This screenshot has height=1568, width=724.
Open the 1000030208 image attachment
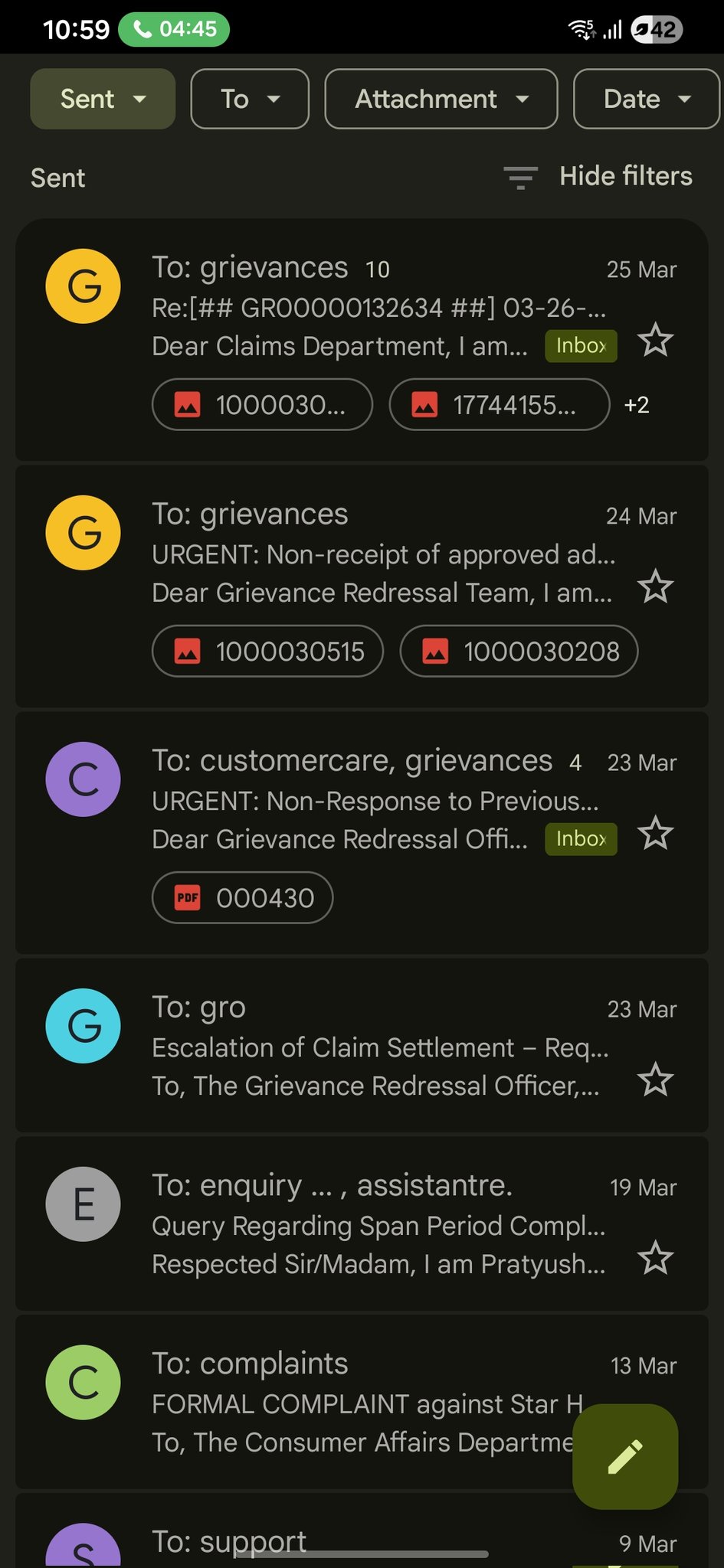(x=519, y=652)
